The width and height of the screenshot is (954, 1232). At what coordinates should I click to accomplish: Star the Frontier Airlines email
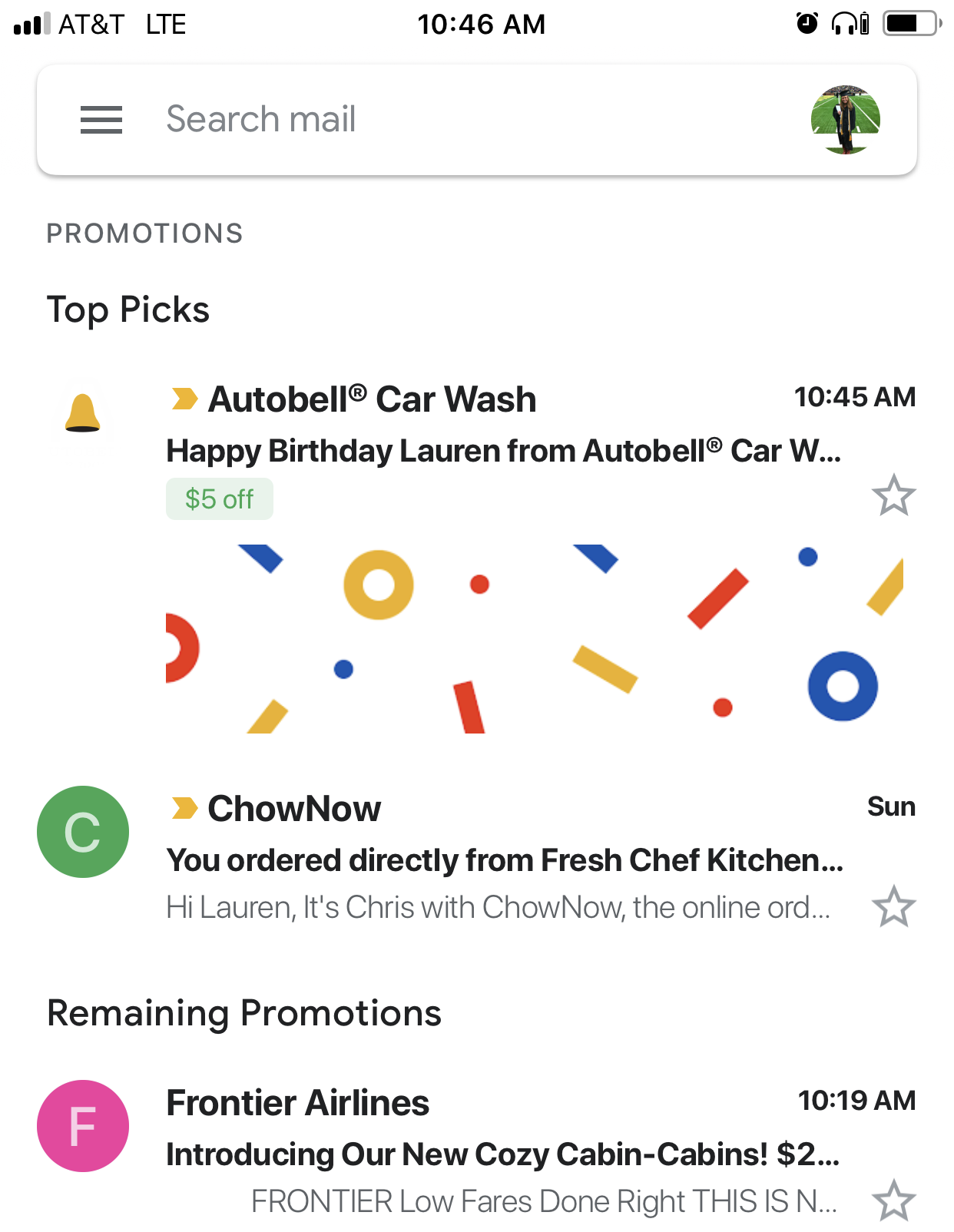point(893,1201)
